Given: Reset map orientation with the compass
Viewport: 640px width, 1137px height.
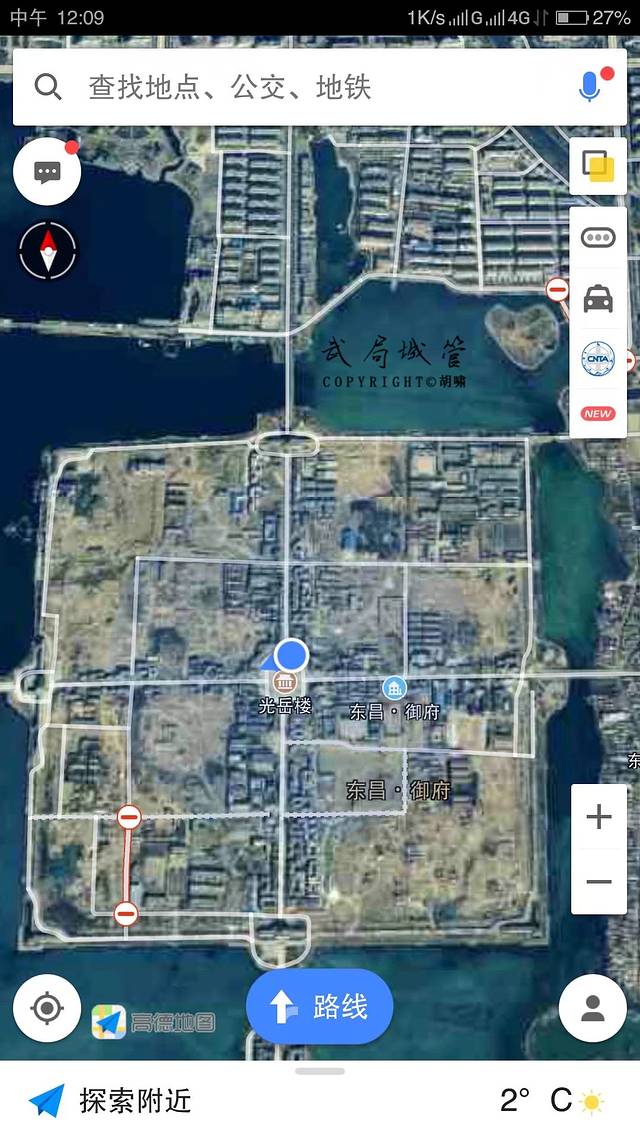Looking at the screenshot, I should coord(47,251).
